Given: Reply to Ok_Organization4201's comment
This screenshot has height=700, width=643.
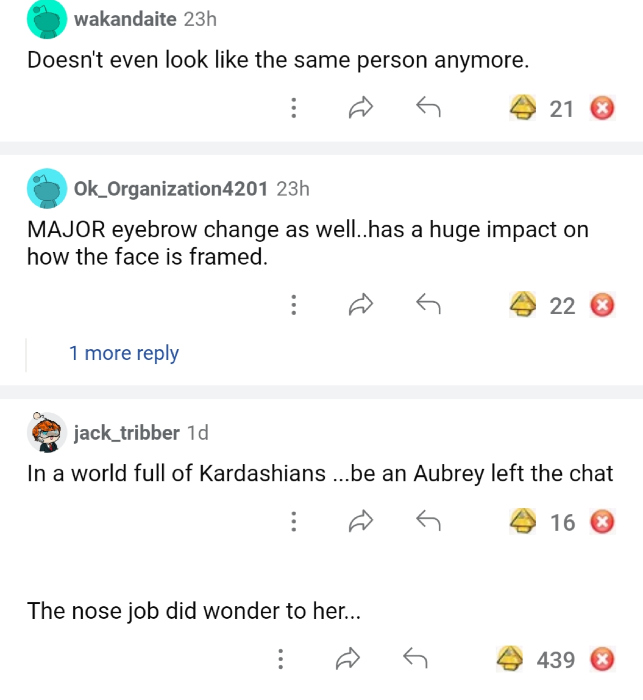Looking at the screenshot, I should (428, 305).
